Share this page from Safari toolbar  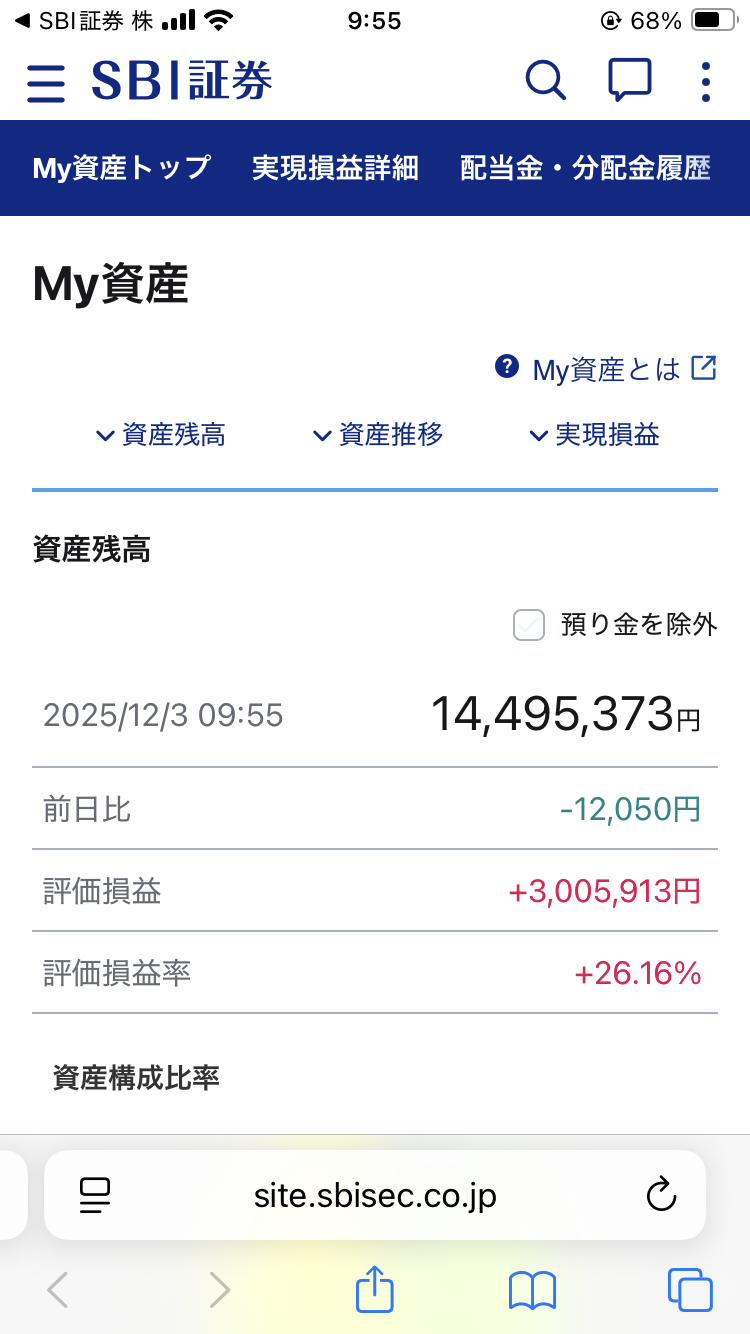(375, 1289)
